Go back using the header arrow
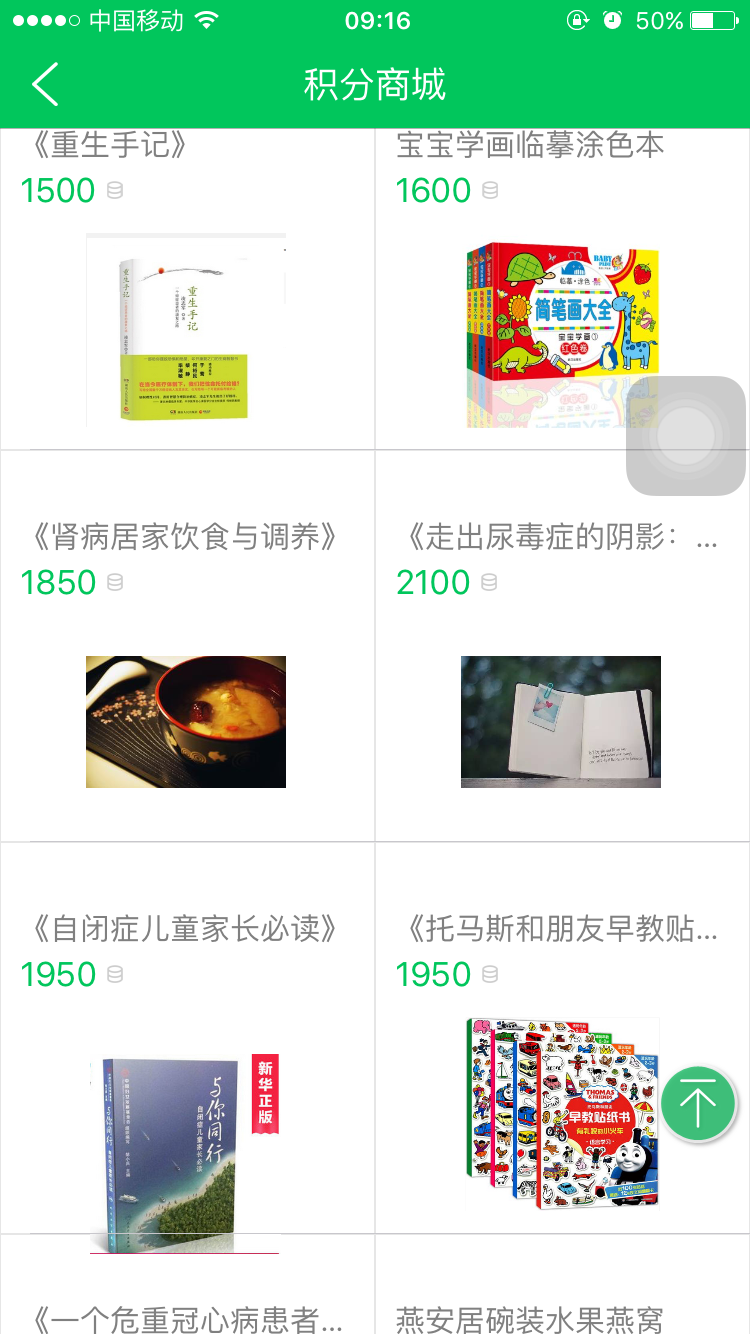Screen dimensions: 750x1334 coord(45,84)
